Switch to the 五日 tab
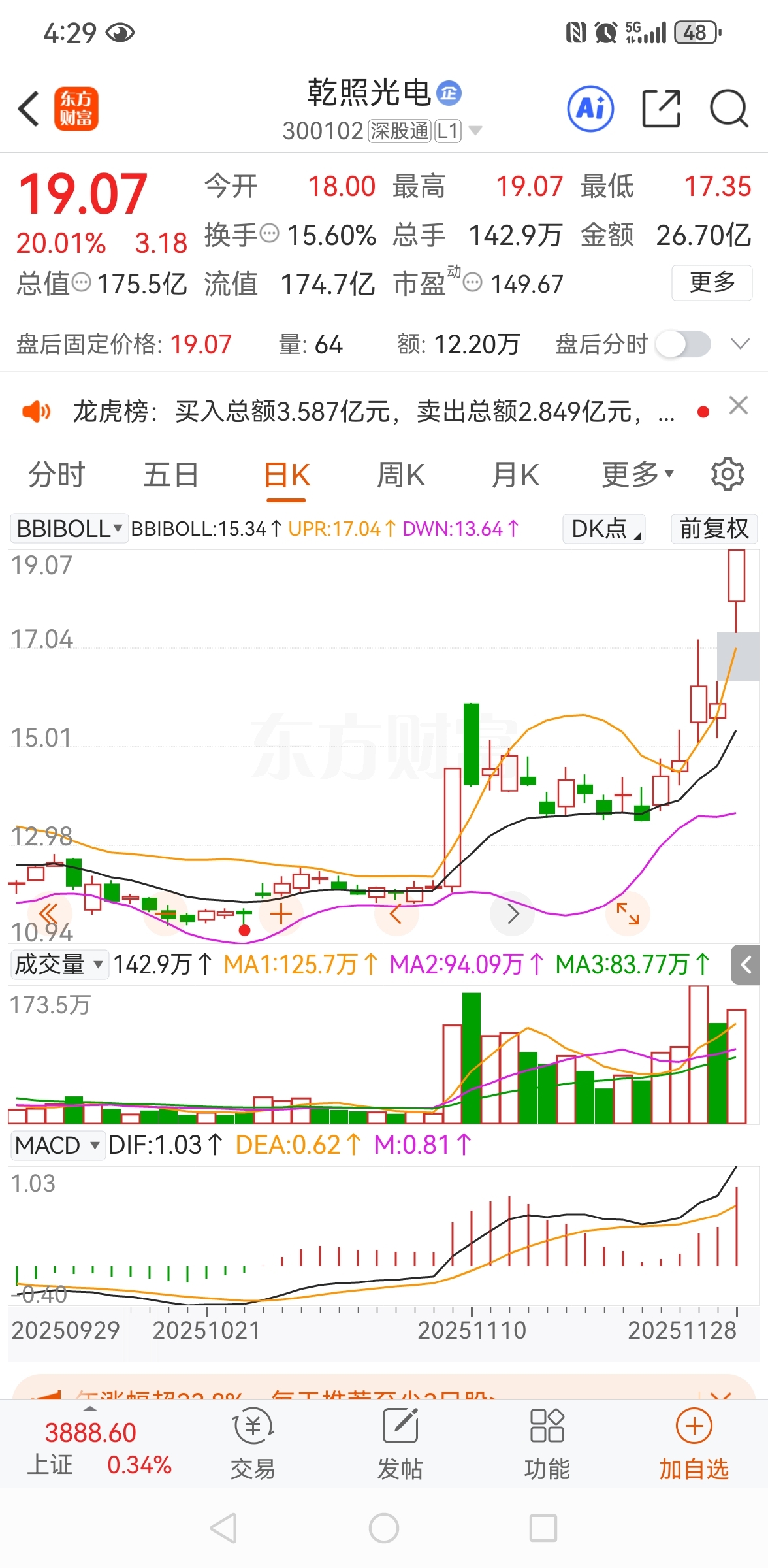The image size is (768, 1568). click(171, 475)
